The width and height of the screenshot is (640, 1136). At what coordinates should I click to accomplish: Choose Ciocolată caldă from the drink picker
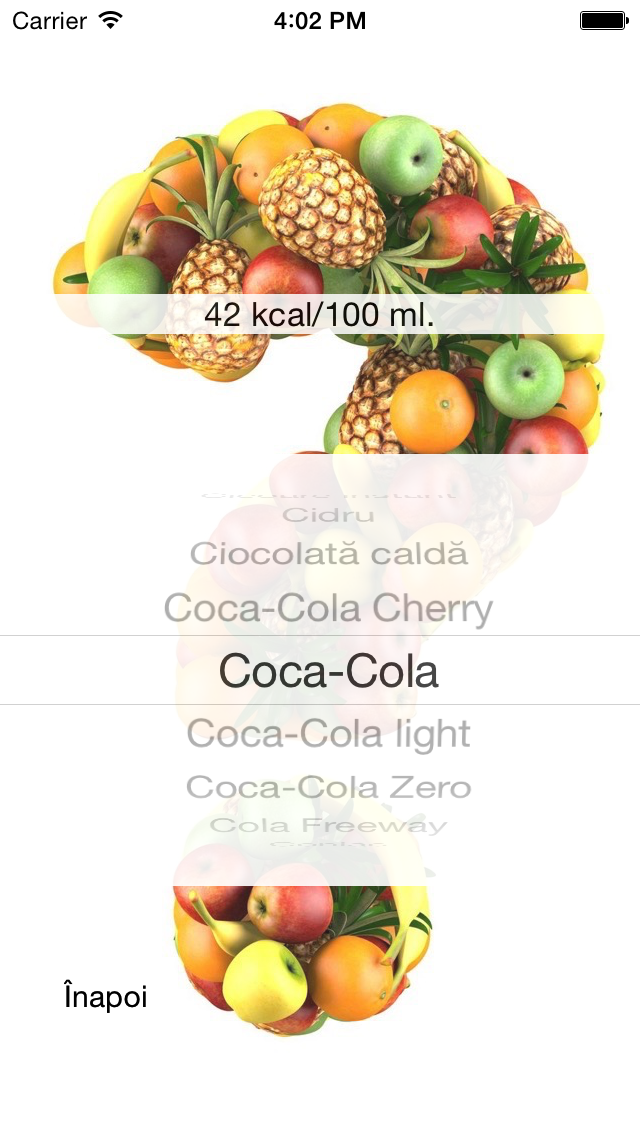(x=328, y=553)
